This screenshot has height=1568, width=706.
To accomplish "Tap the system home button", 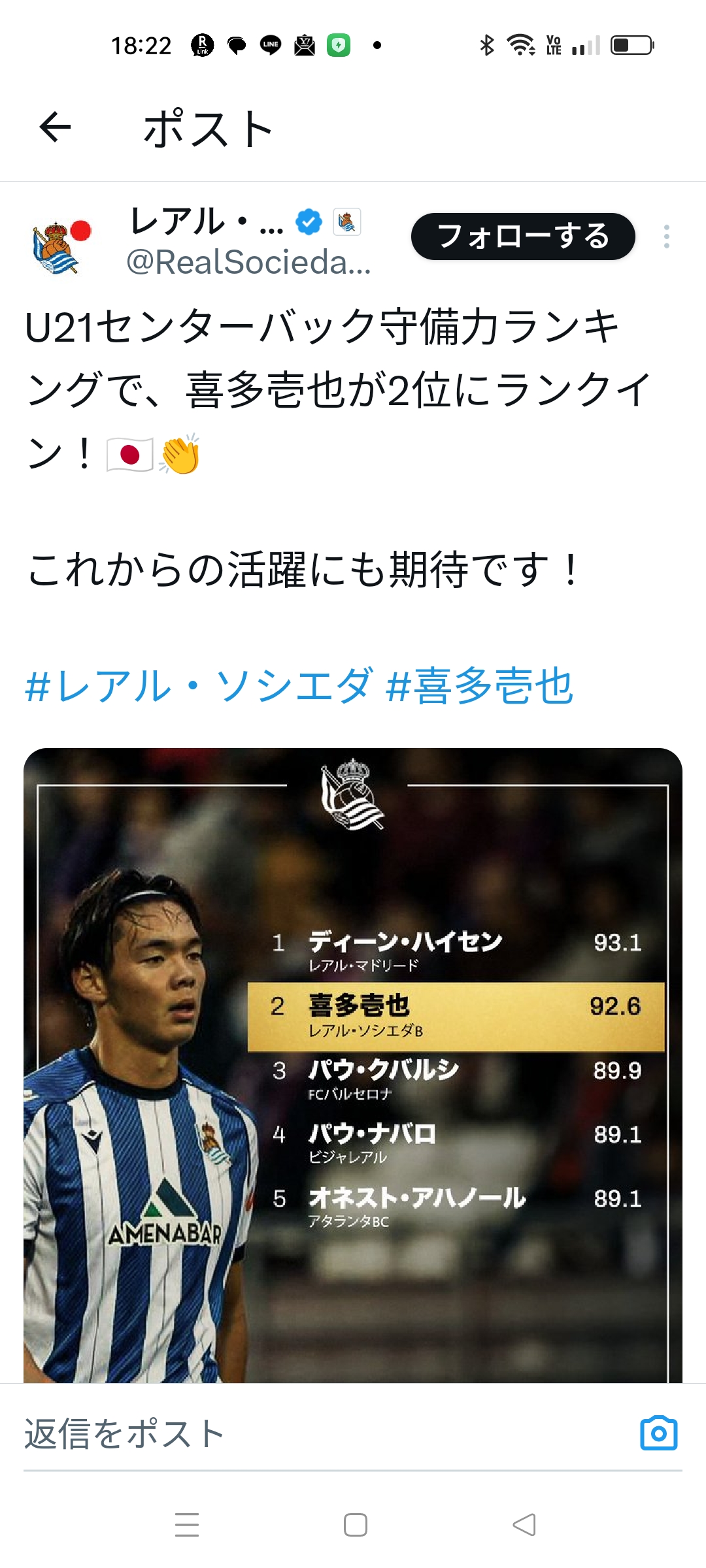I will (355, 1525).
